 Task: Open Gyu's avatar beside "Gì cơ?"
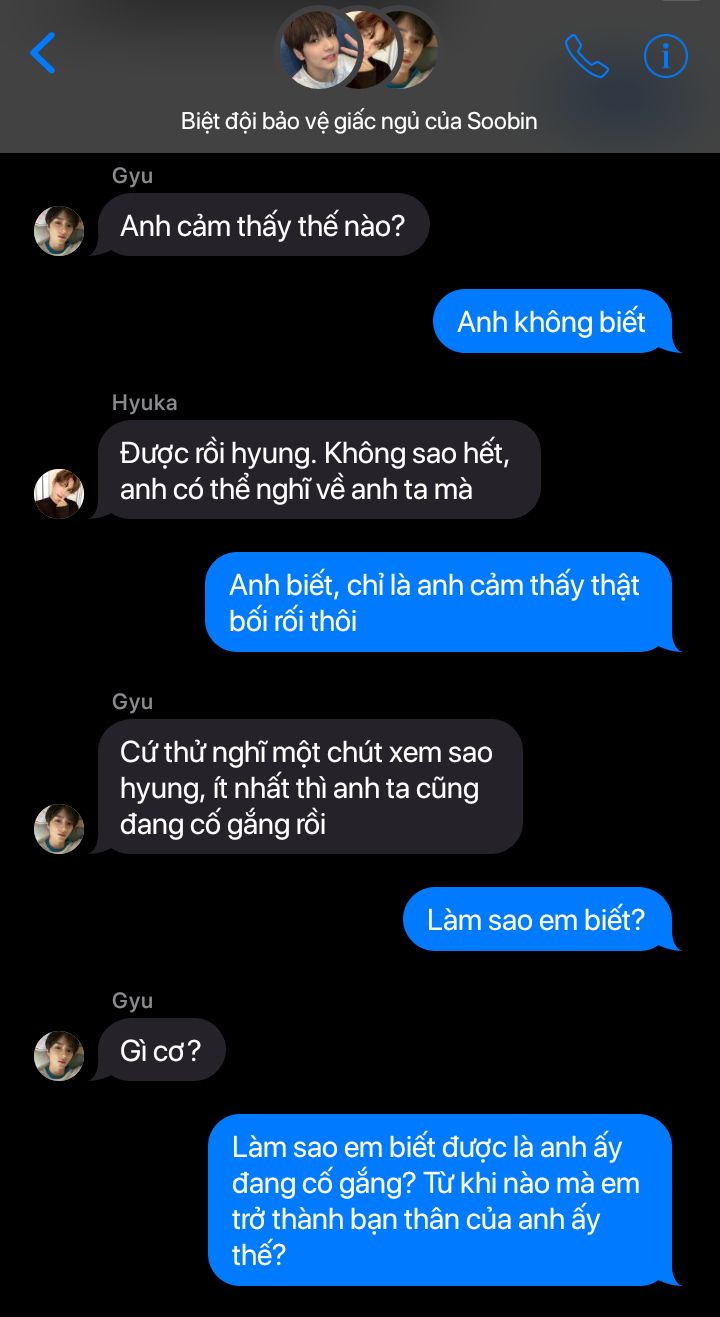58,1055
